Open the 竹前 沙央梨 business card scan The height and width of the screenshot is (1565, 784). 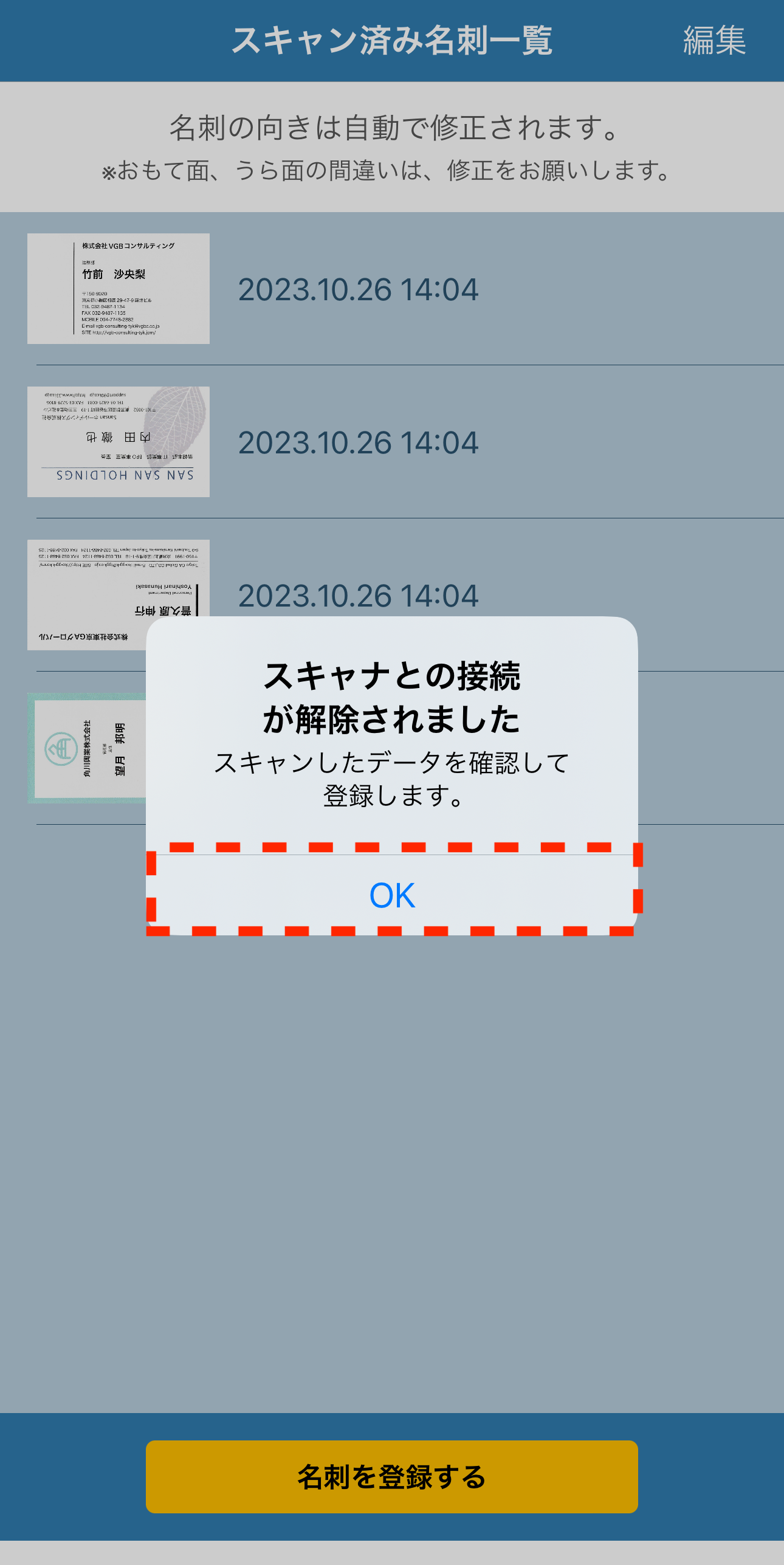coord(119,289)
